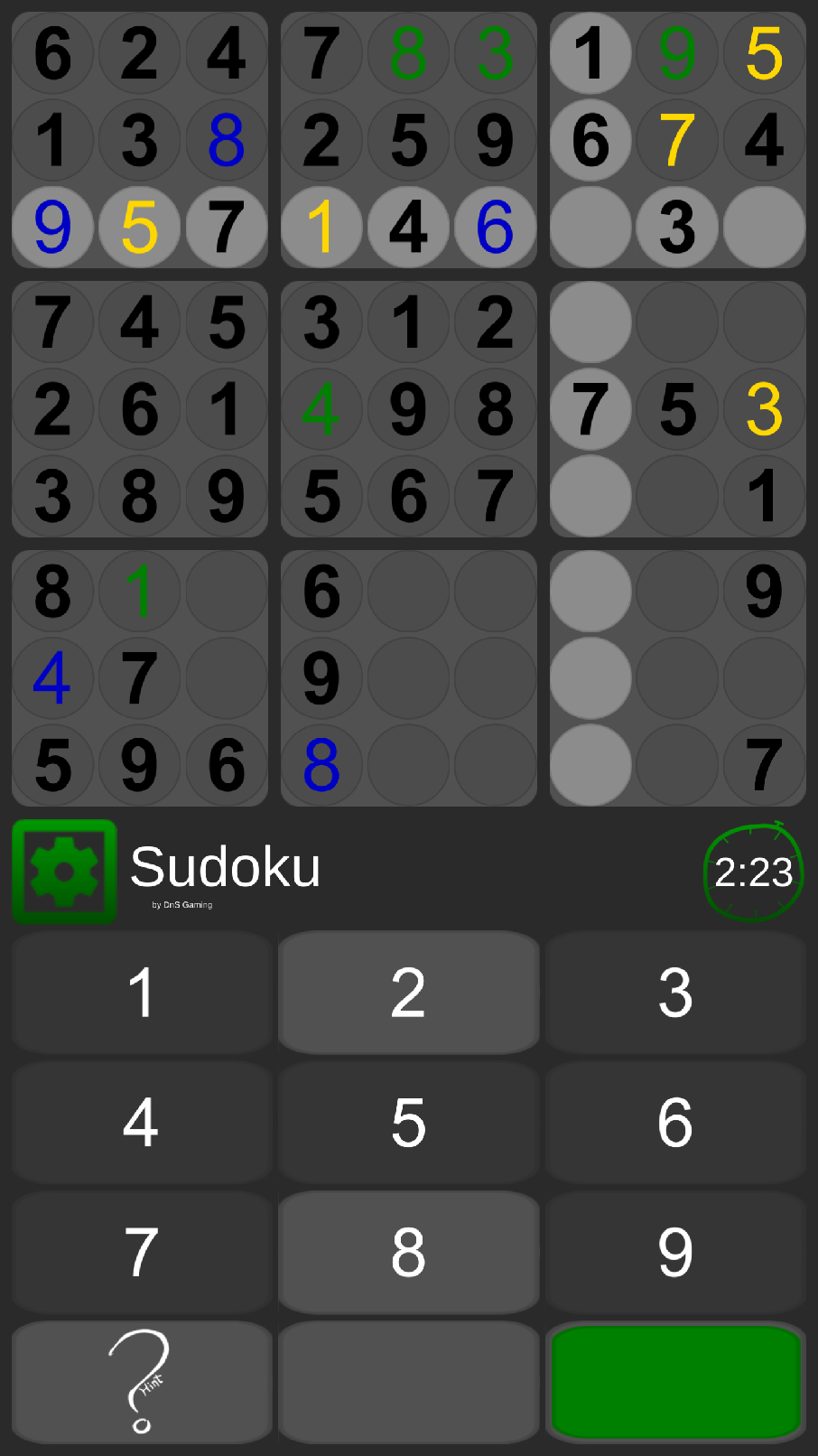Enter number 5 from the keypad
The image size is (818, 1456).
pyautogui.click(x=408, y=1123)
